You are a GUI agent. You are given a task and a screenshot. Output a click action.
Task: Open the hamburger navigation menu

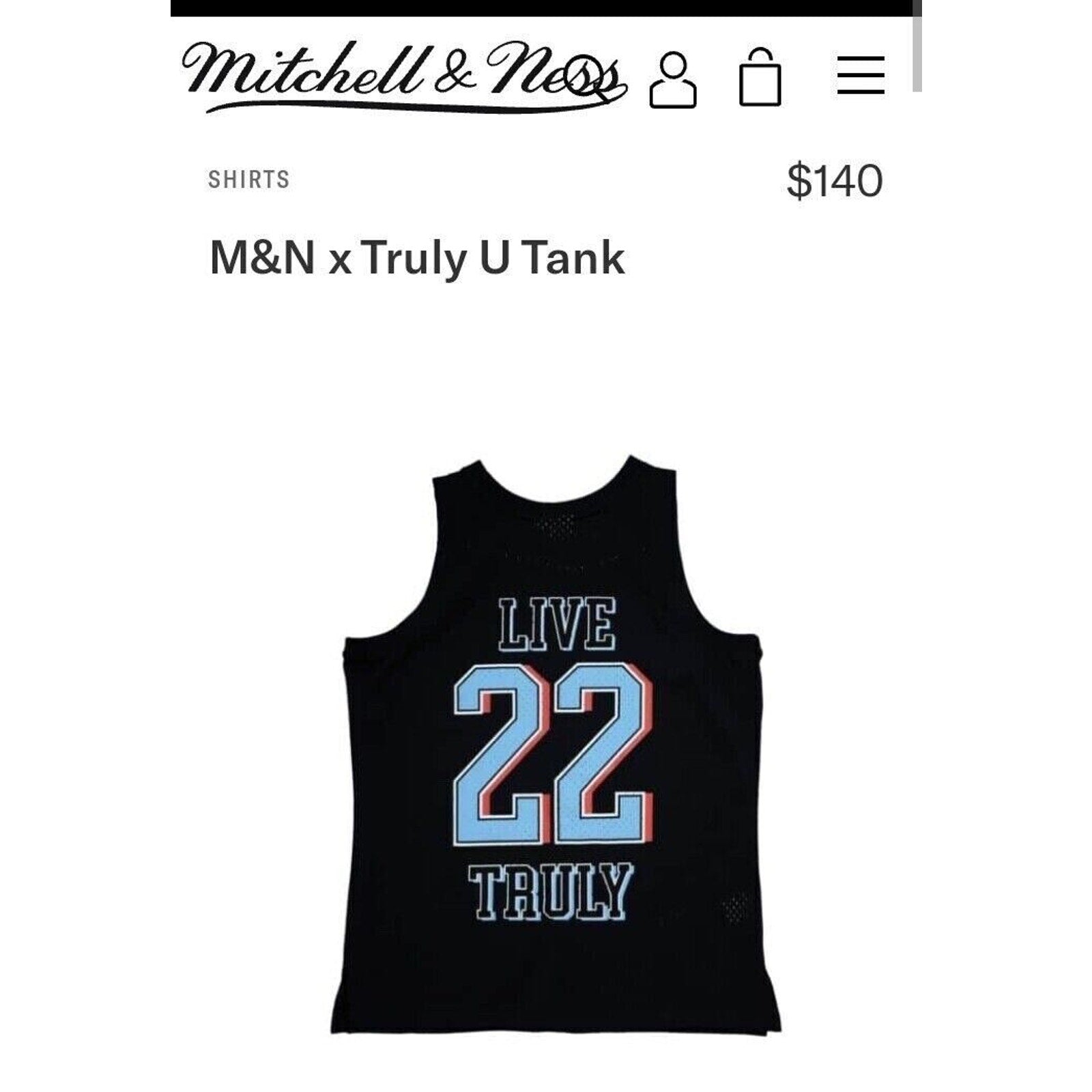point(861,75)
